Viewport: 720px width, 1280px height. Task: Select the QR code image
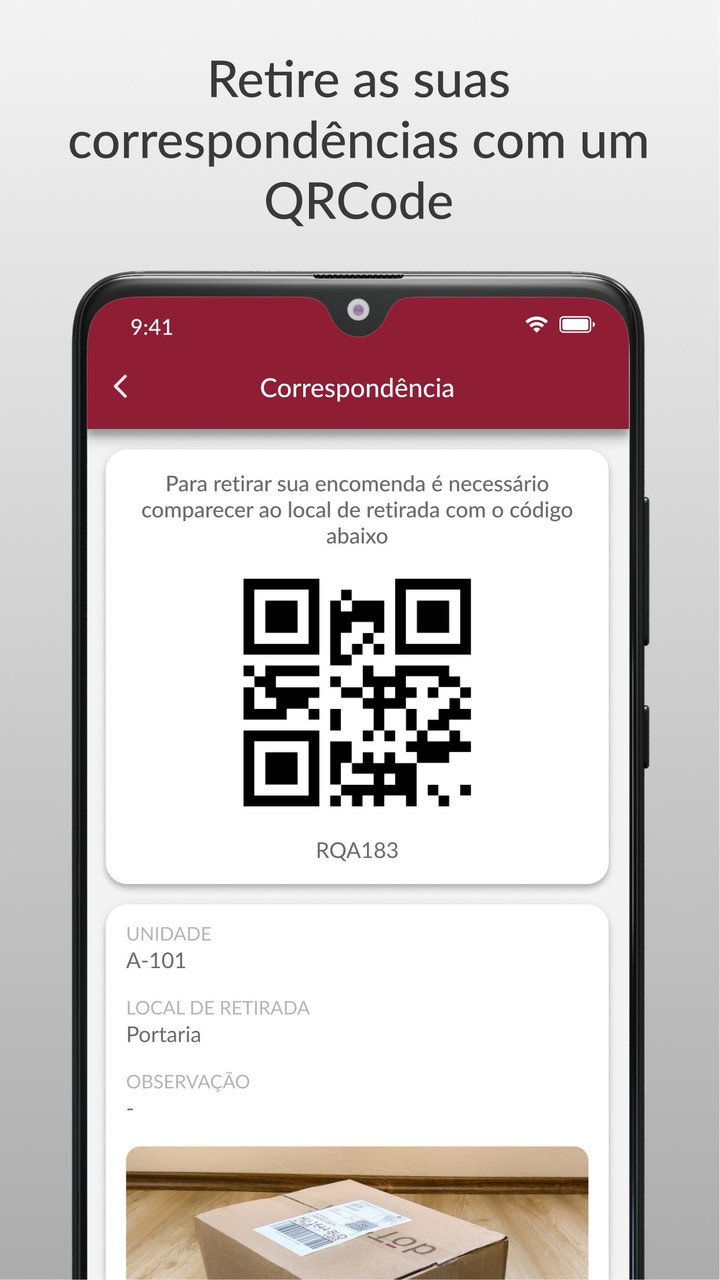(358, 690)
